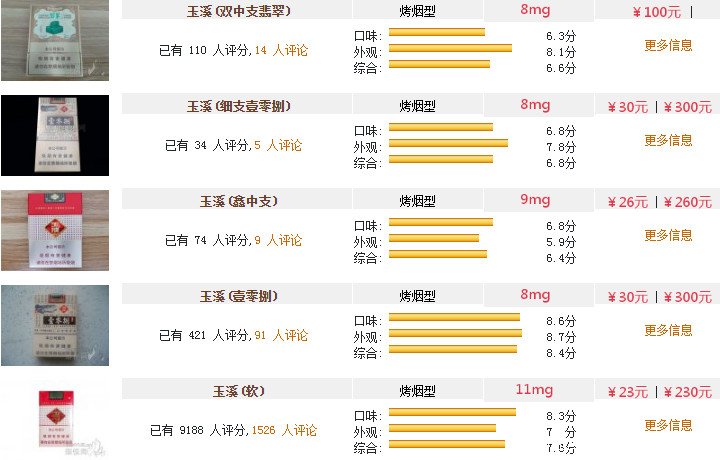
Task: Open 更多信息 for 玉溪(双中支翡翠)
Action: (668, 45)
